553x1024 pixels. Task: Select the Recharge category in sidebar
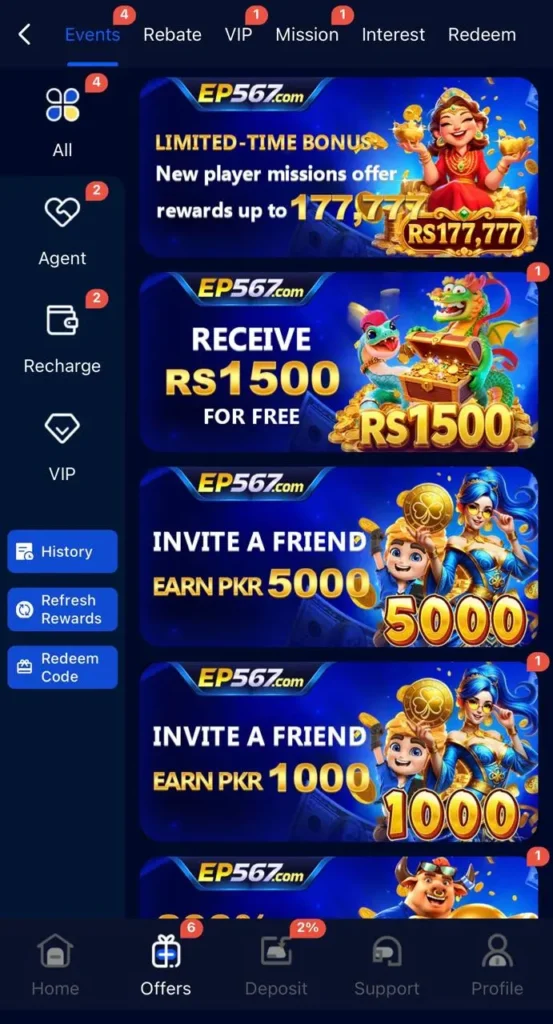tap(62, 338)
